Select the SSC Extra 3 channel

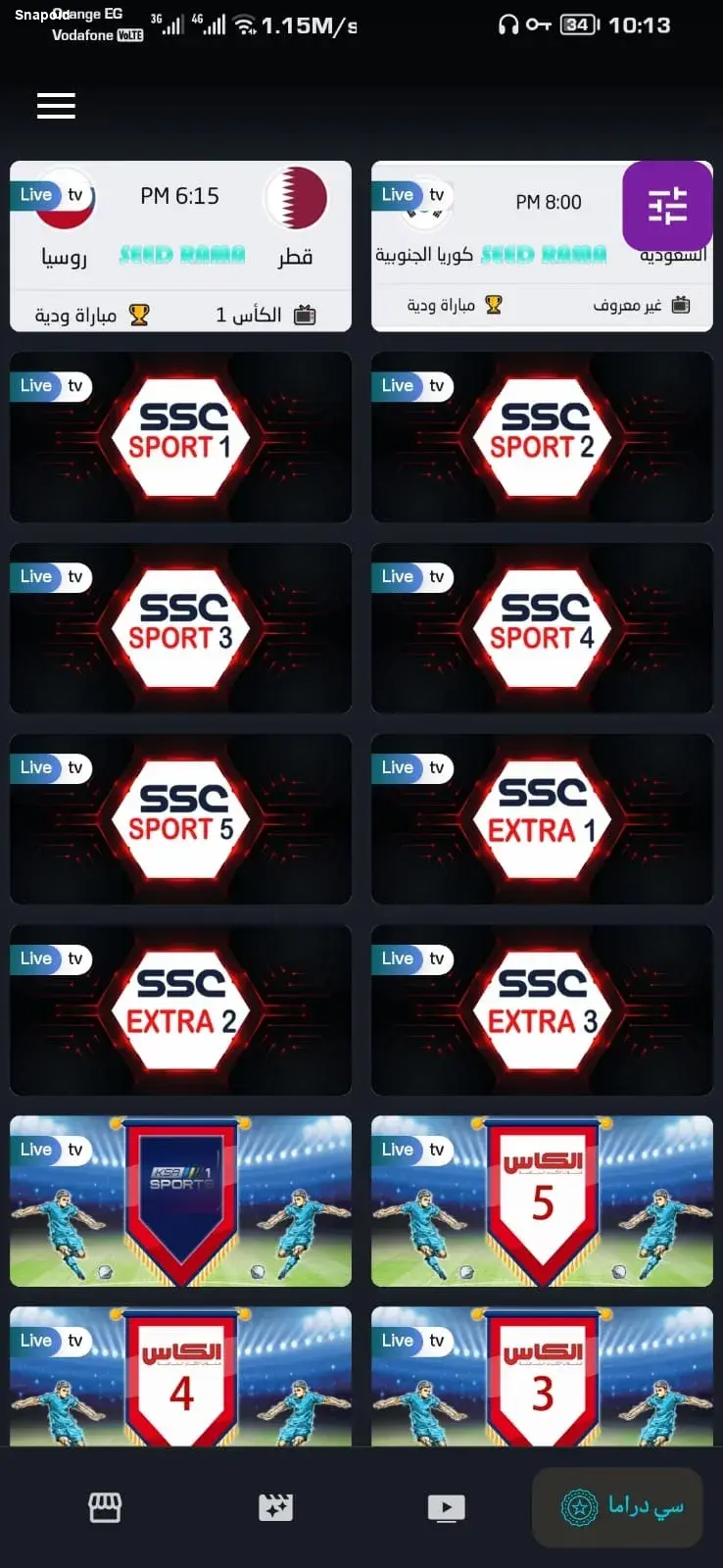[x=542, y=1009]
